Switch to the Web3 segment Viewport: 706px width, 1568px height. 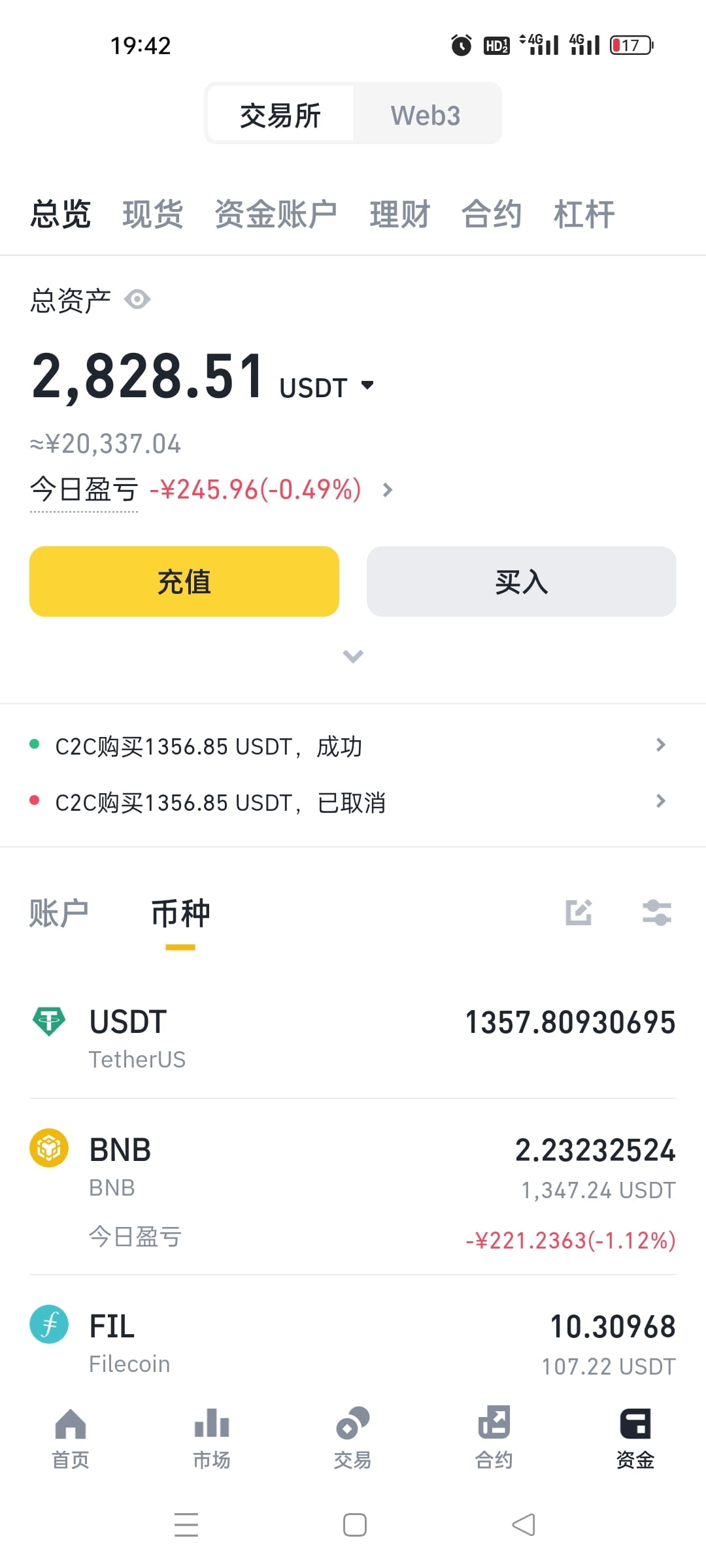pos(426,115)
